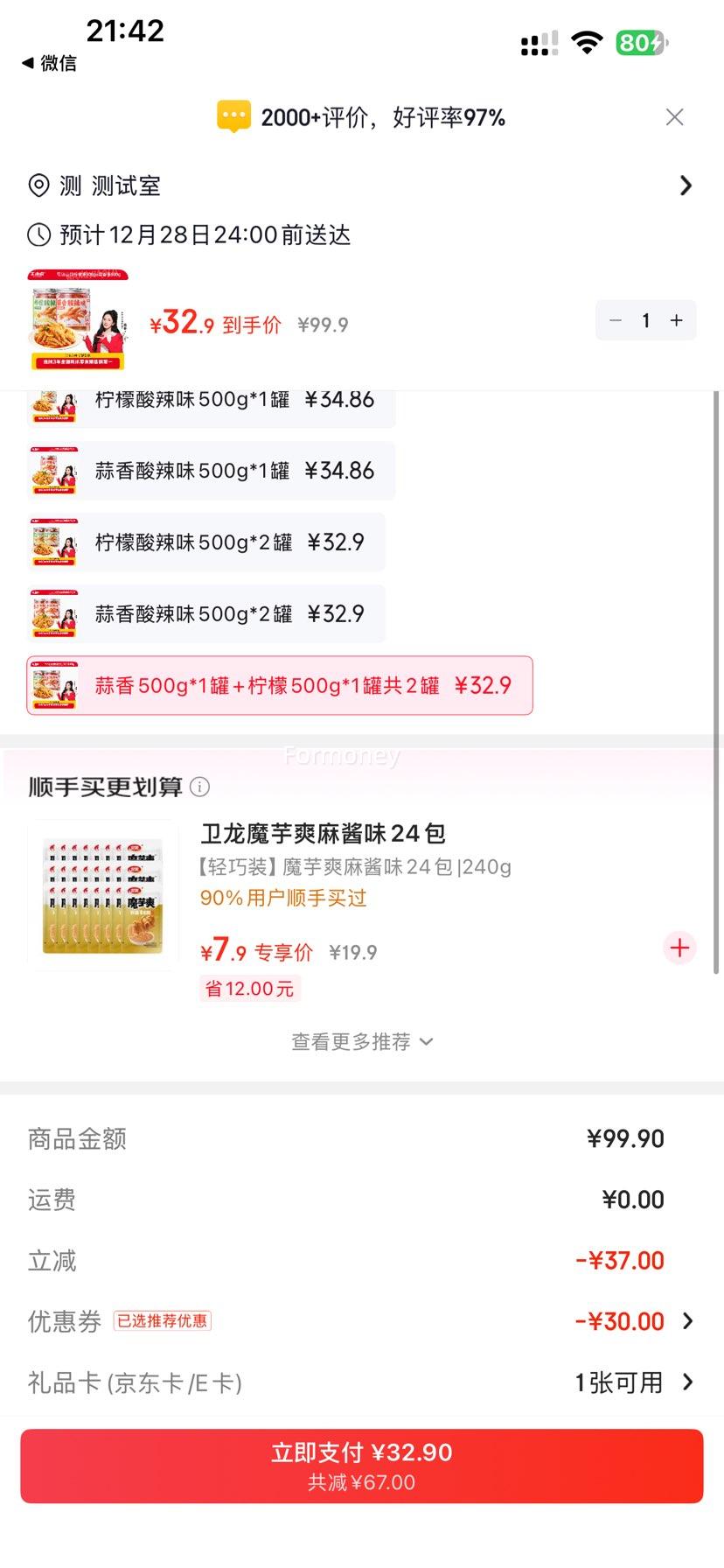The width and height of the screenshot is (724, 1568).
Task: Open the 已选推荐优惠 coupon tag
Action: 162,1320
